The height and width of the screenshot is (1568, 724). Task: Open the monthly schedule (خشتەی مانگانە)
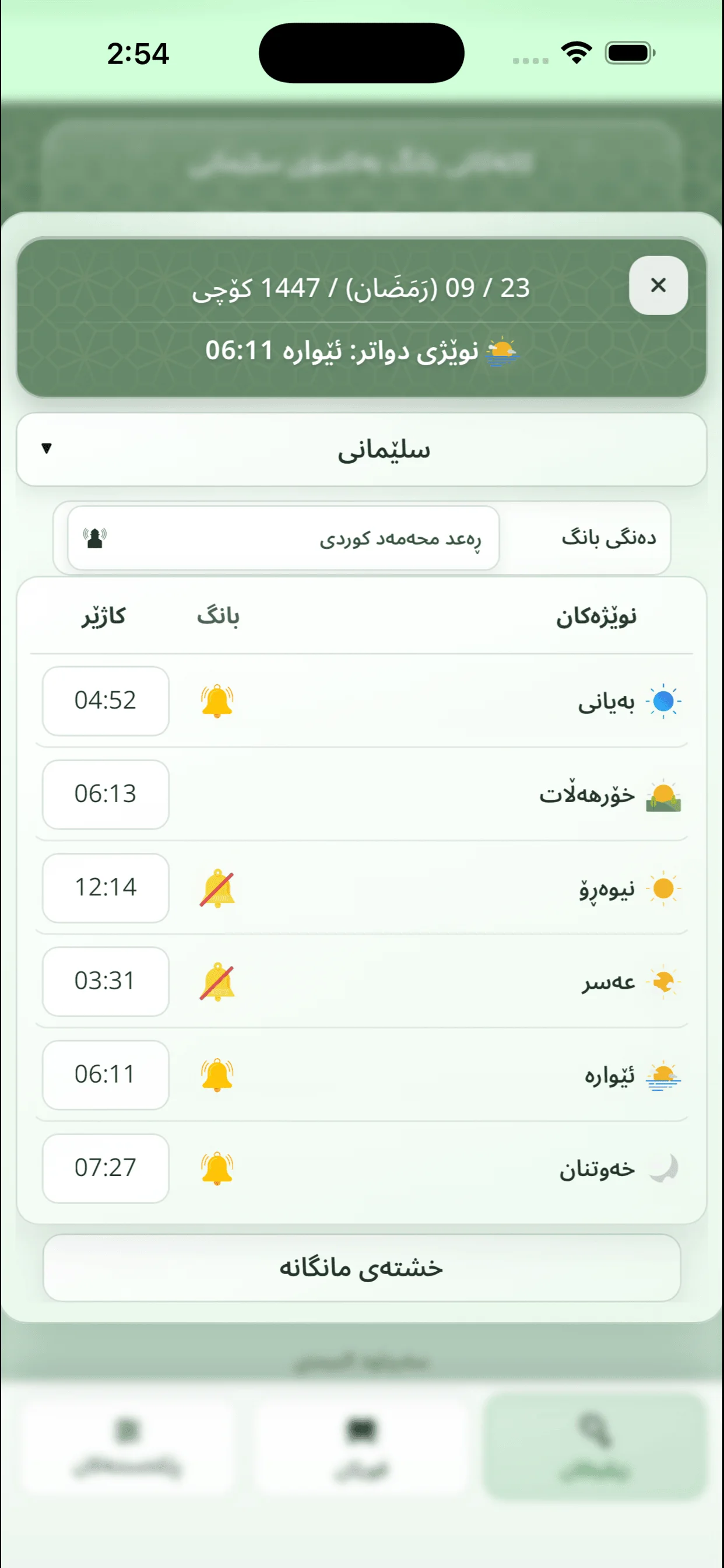362,1268
